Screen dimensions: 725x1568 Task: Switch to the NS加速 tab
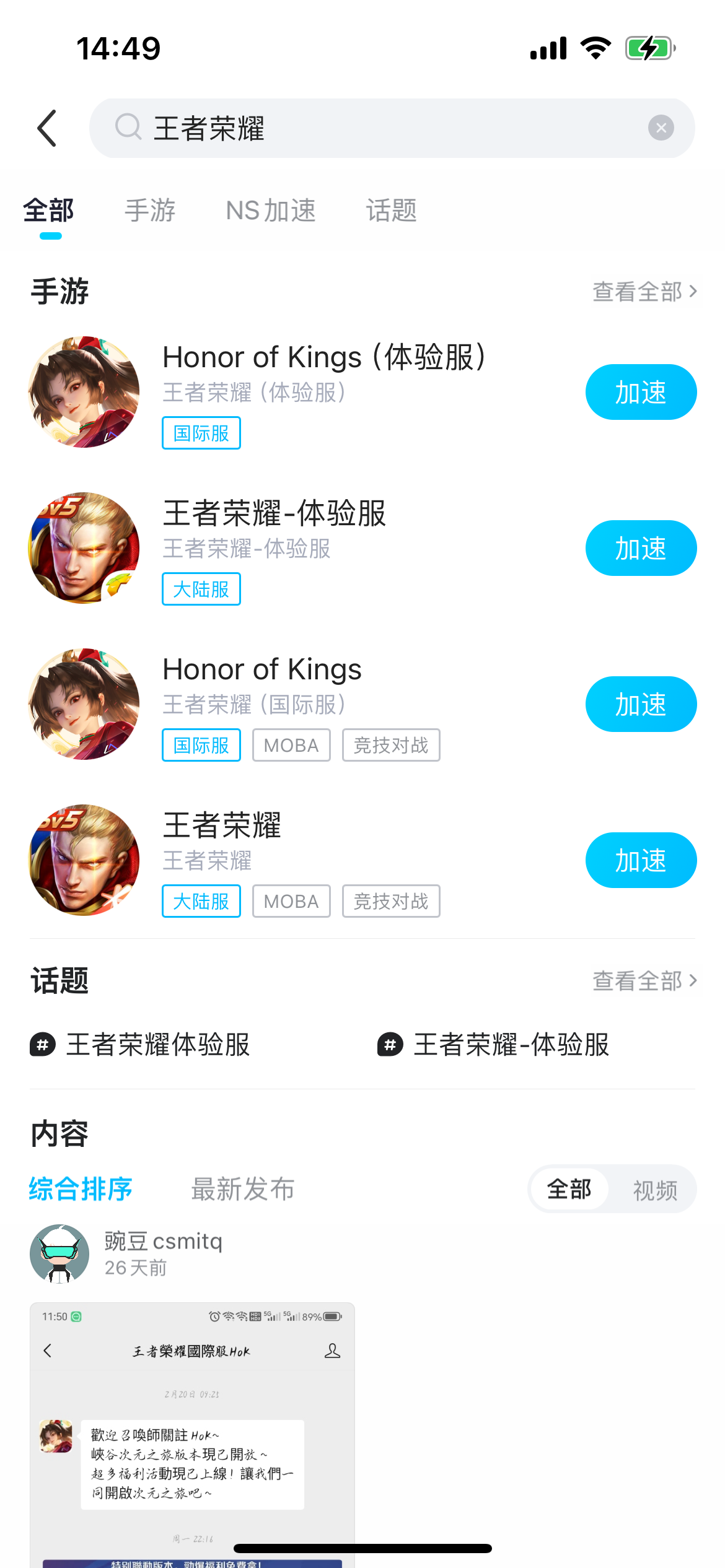[271, 211]
